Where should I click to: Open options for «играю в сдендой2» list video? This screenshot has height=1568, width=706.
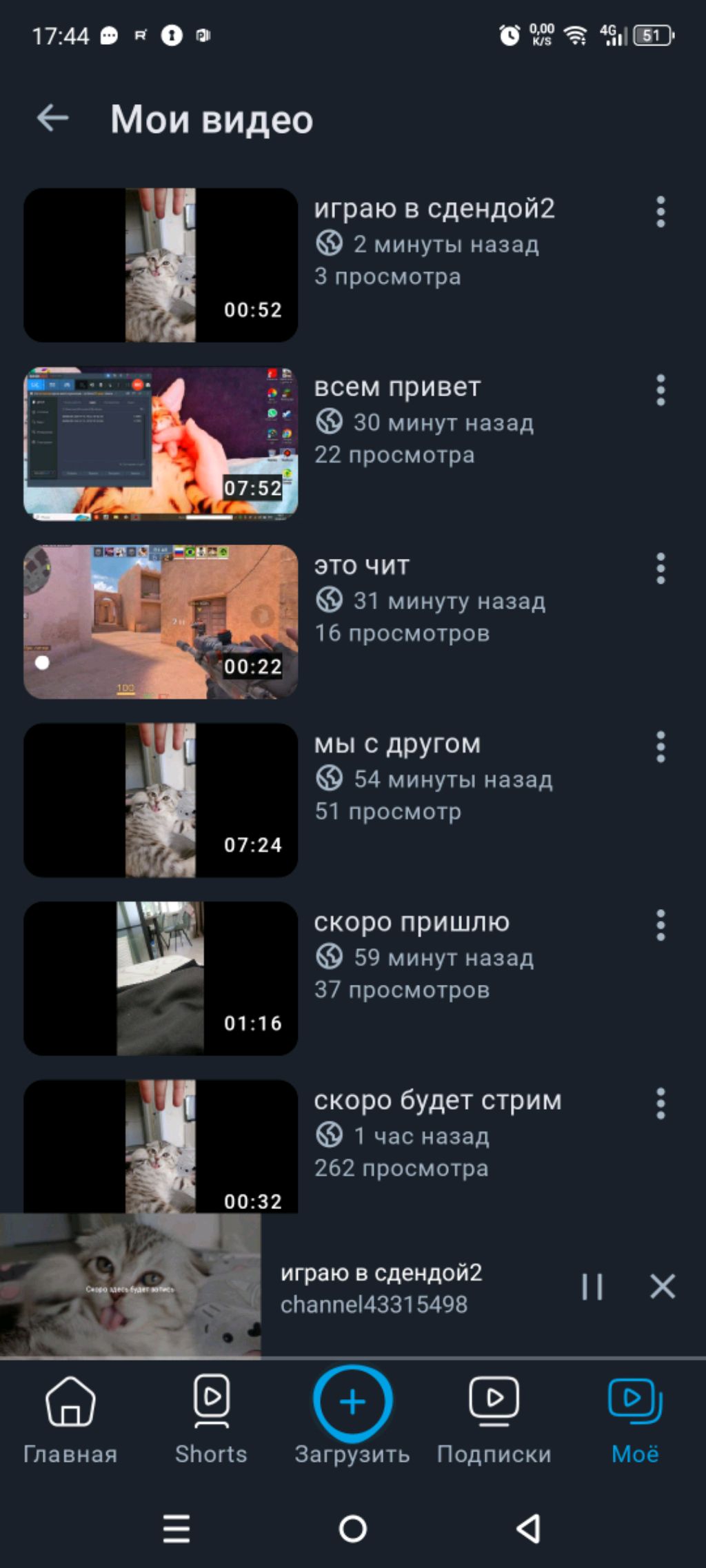tap(660, 212)
